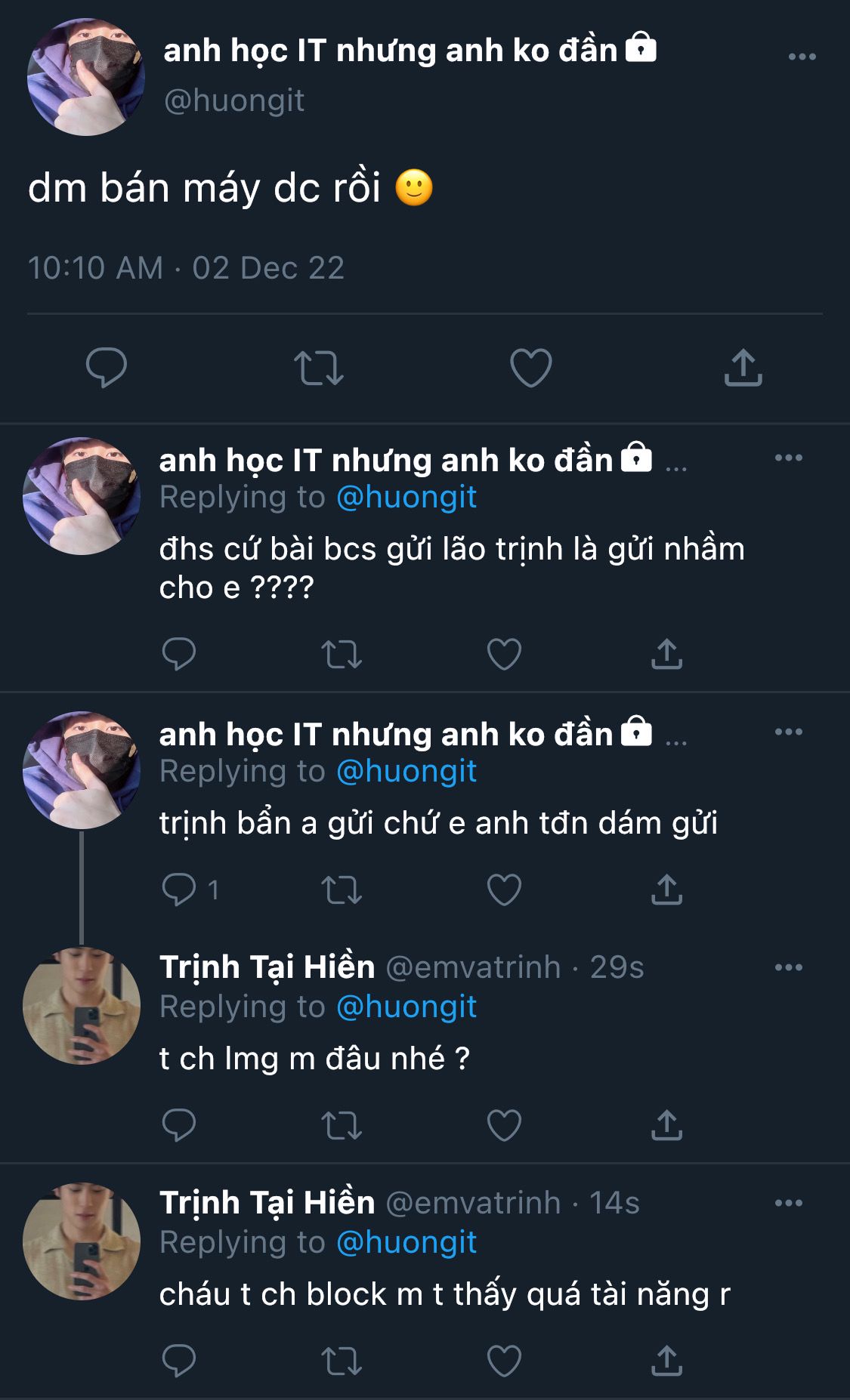Open overflow menu on "đhs cứ bài bcs" reply

788,458
